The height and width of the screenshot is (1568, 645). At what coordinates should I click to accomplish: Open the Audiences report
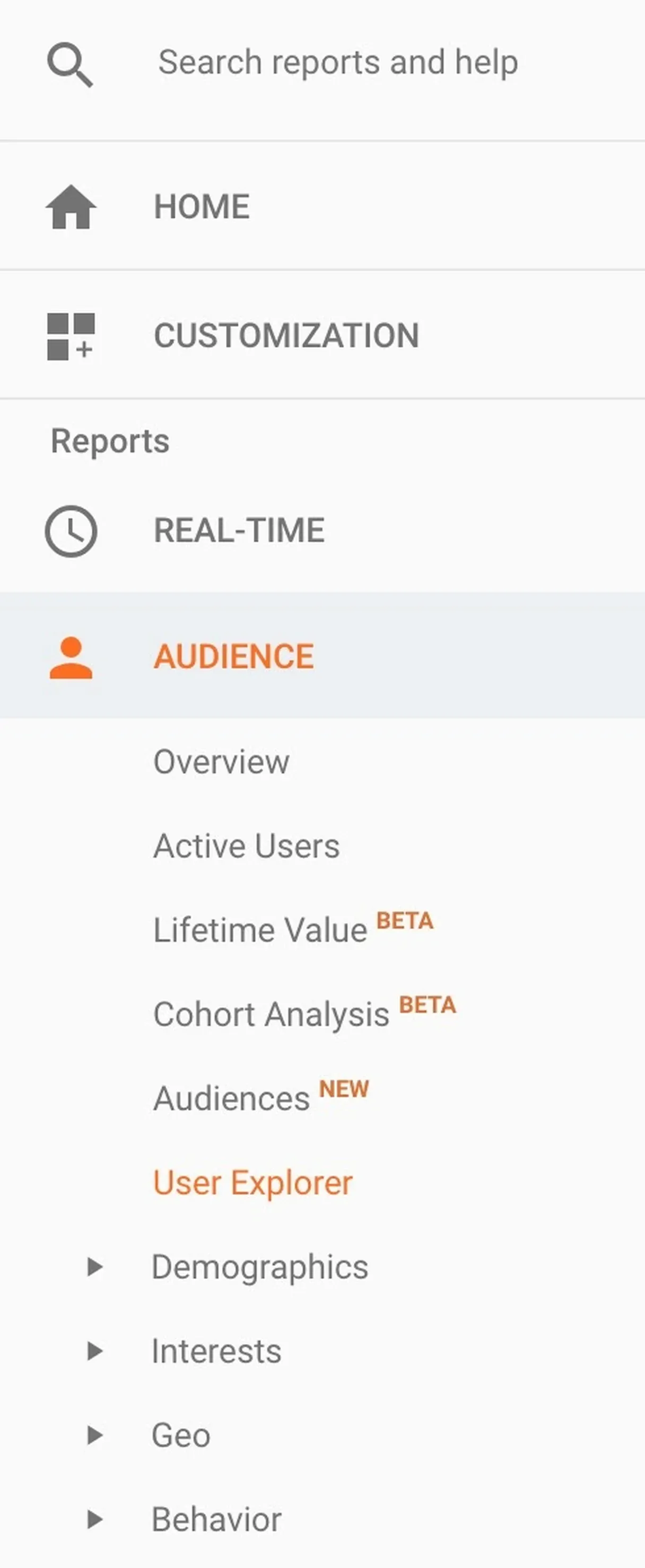pyautogui.click(x=232, y=1099)
